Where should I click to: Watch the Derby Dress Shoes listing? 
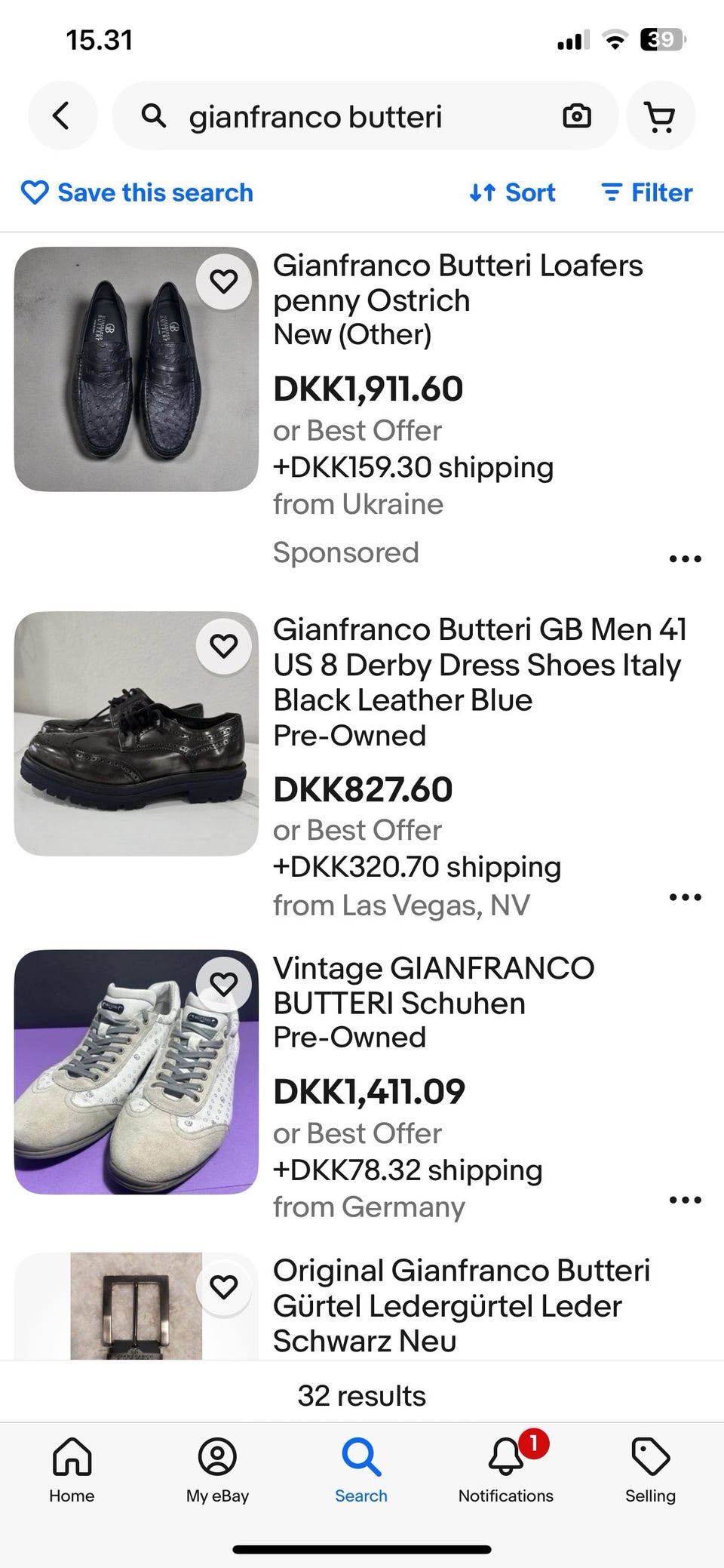point(223,646)
